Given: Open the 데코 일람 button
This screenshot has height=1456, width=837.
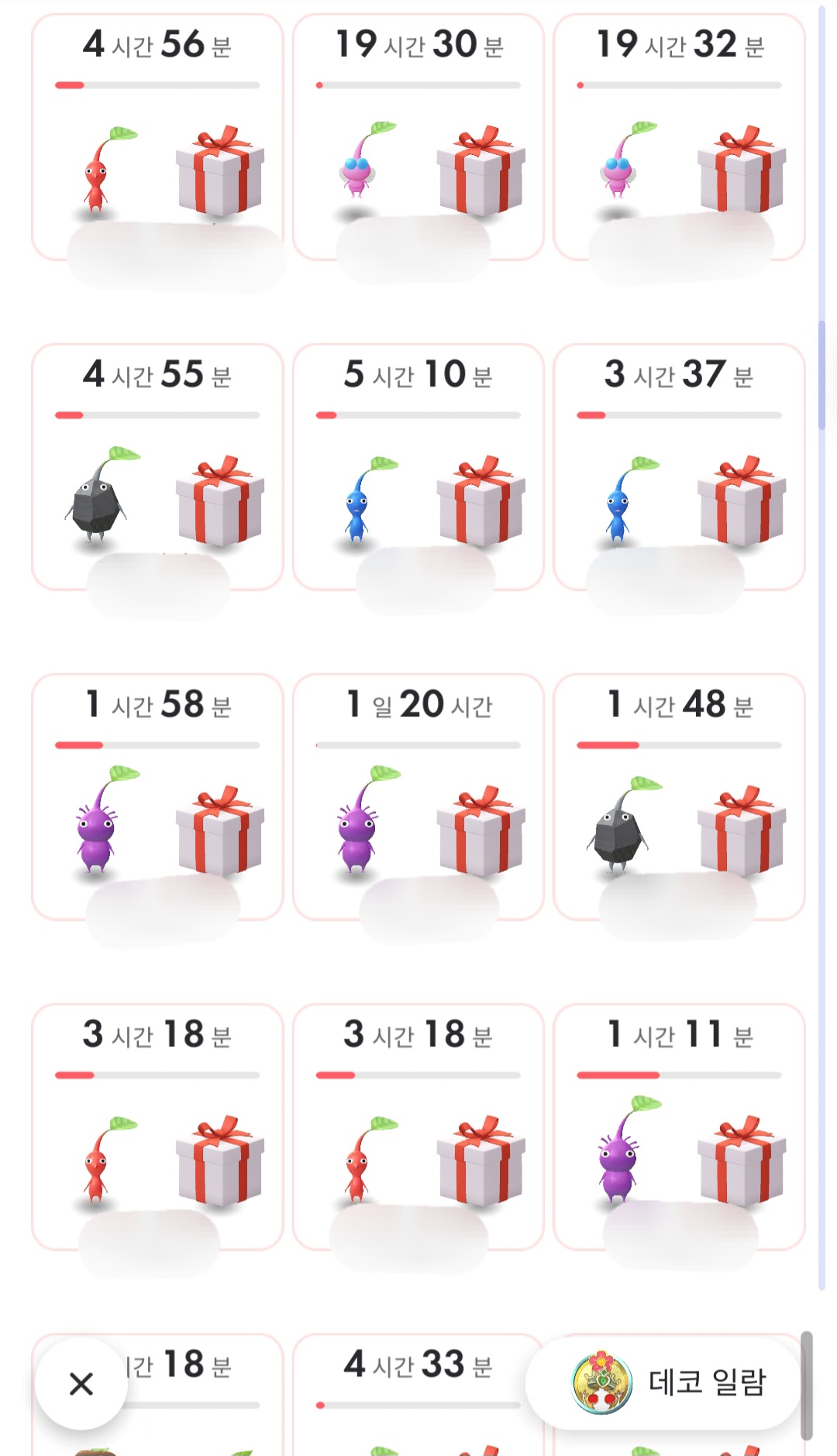Looking at the screenshot, I should point(663,1382).
